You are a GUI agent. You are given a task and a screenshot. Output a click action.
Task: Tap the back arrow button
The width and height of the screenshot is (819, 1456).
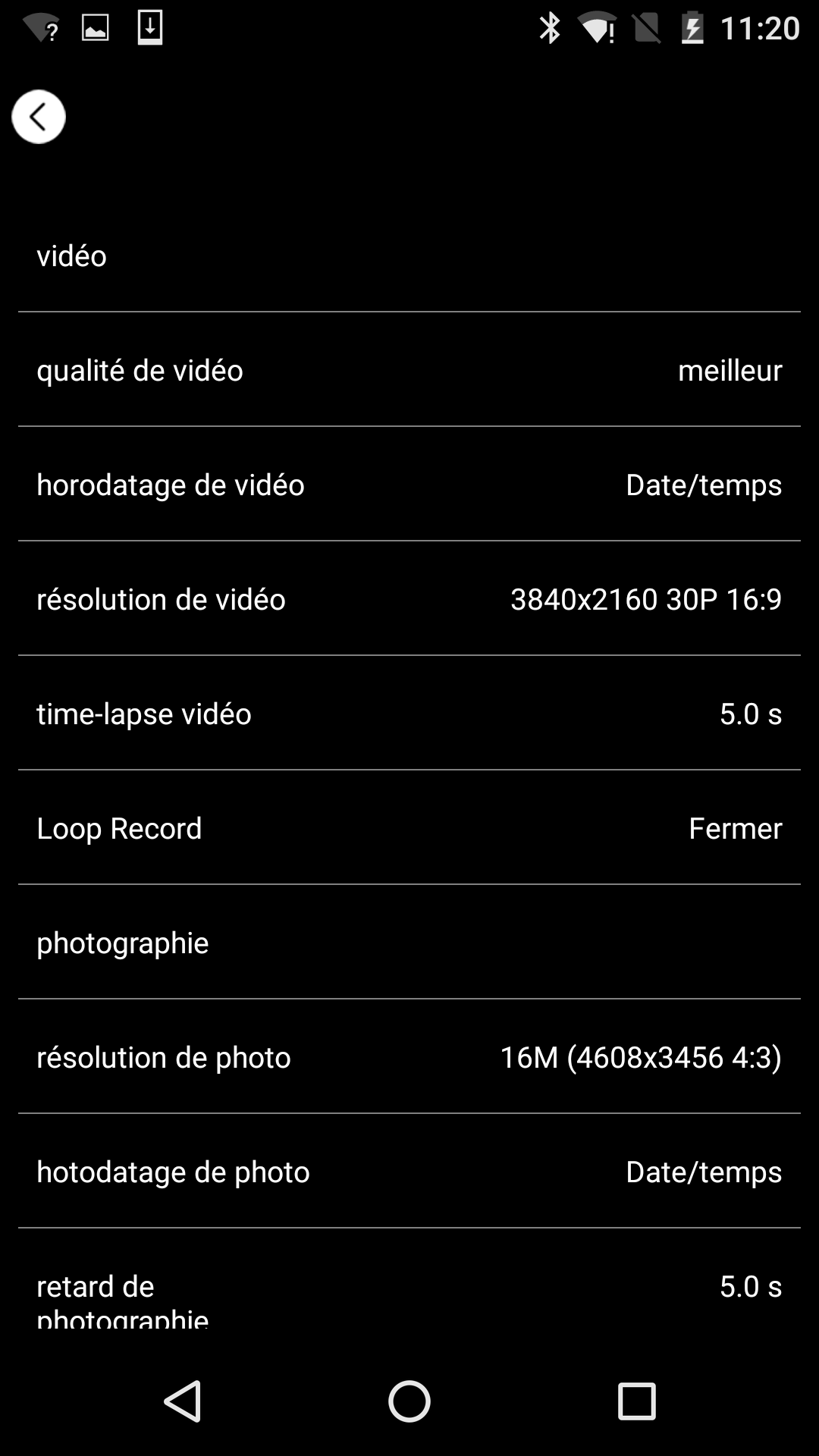(39, 117)
